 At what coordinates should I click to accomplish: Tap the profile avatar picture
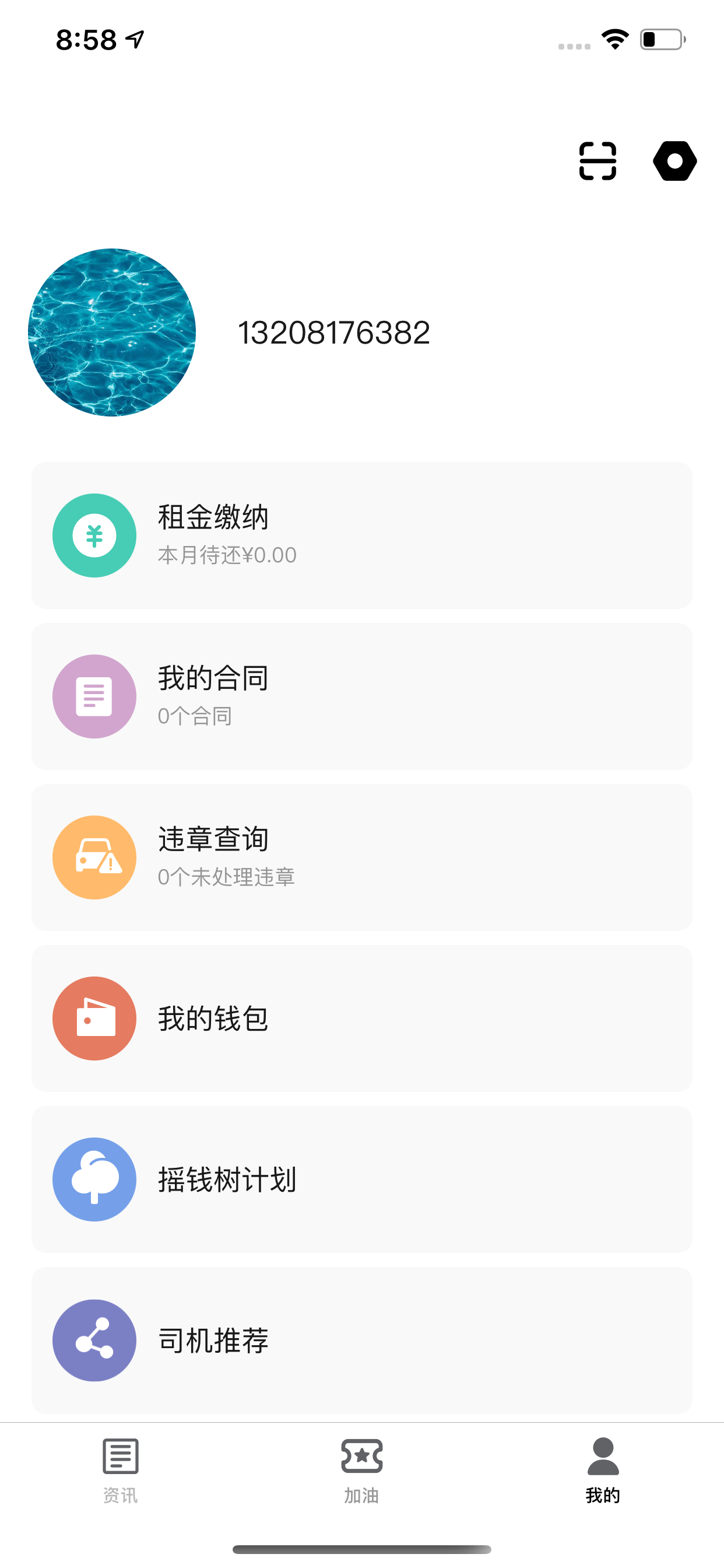coord(112,332)
